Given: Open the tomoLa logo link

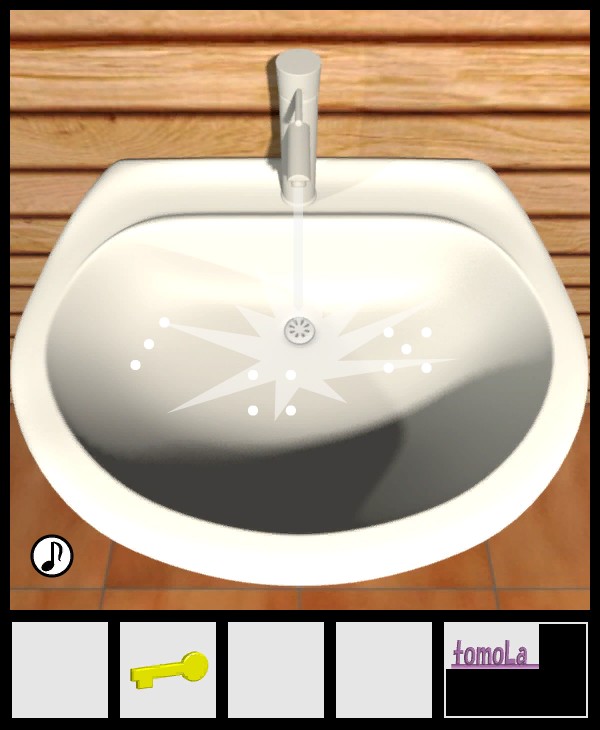Looking at the screenshot, I should pos(492,655).
